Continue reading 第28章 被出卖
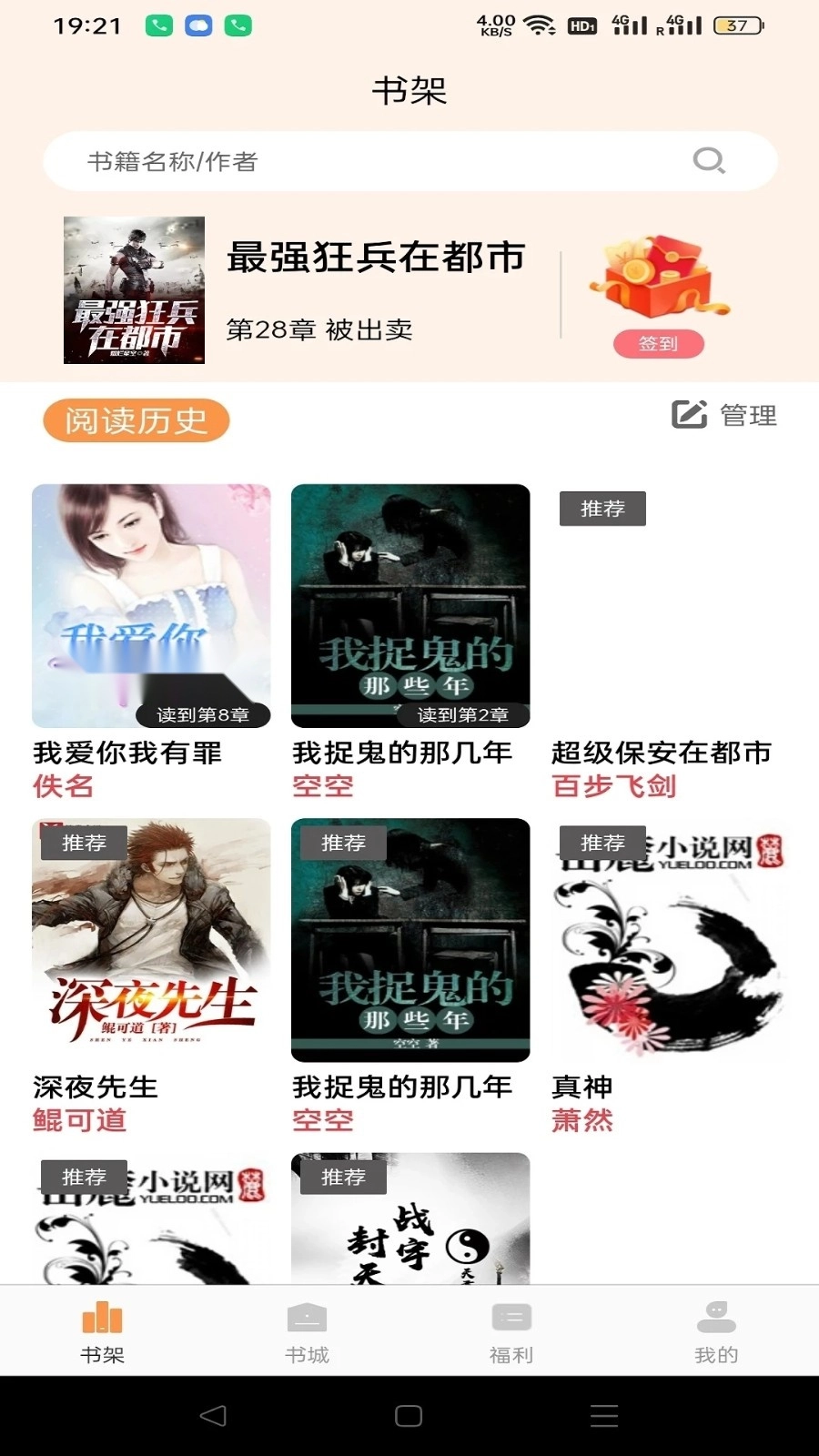Image resolution: width=819 pixels, height=1456 pixels. click(318, 331)
